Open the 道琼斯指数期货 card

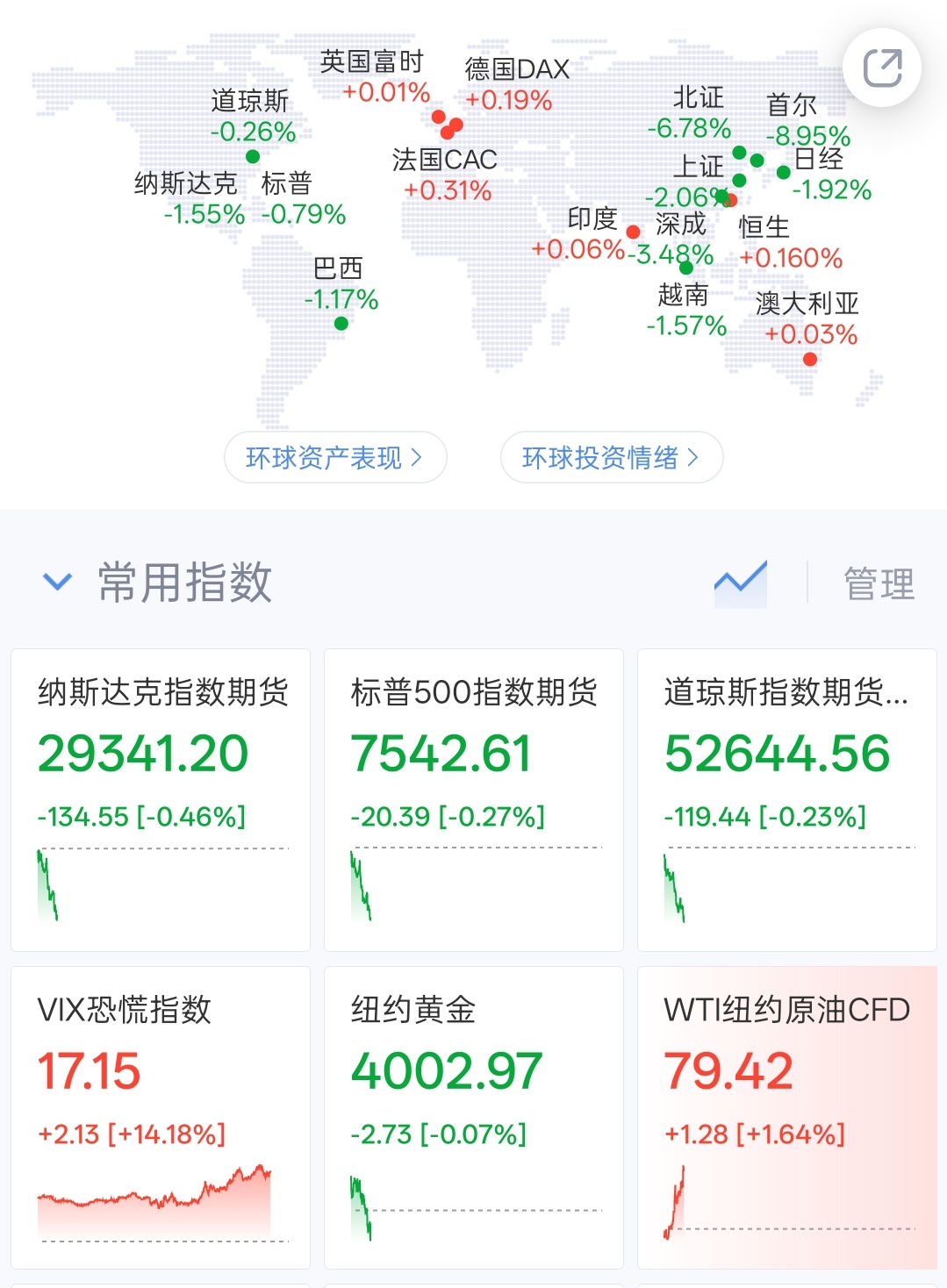(787, 800)
